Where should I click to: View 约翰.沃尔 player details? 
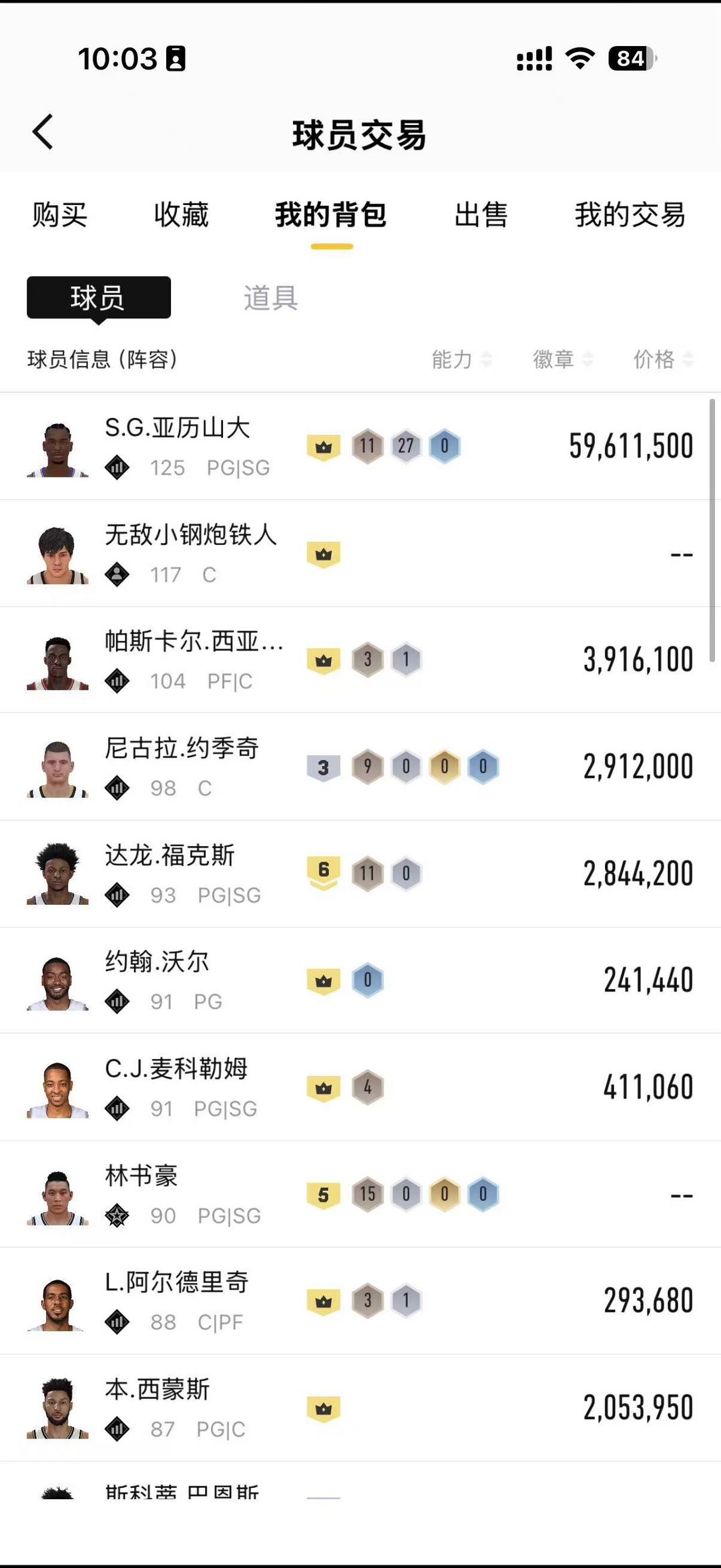point(360,980)
